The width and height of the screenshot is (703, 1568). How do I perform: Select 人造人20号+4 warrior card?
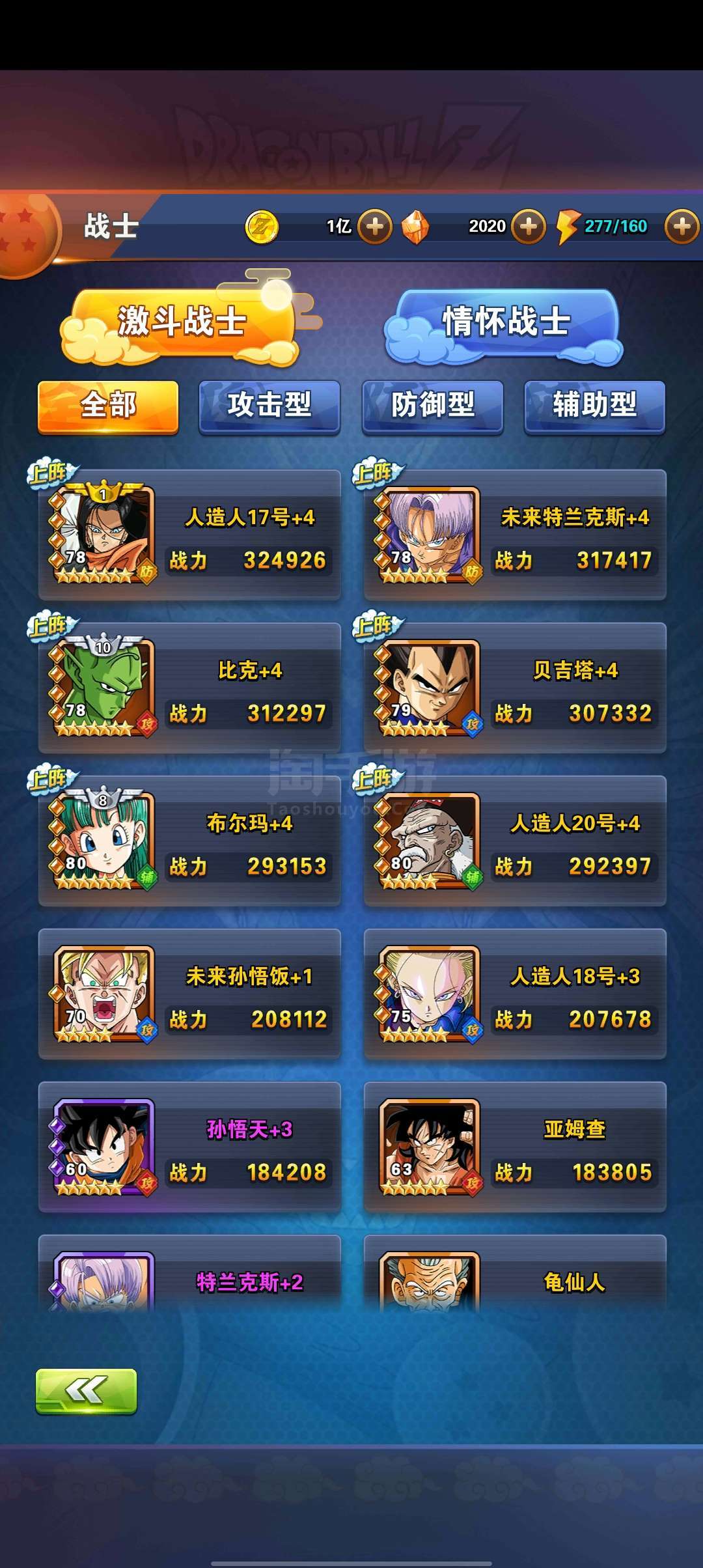515,841
